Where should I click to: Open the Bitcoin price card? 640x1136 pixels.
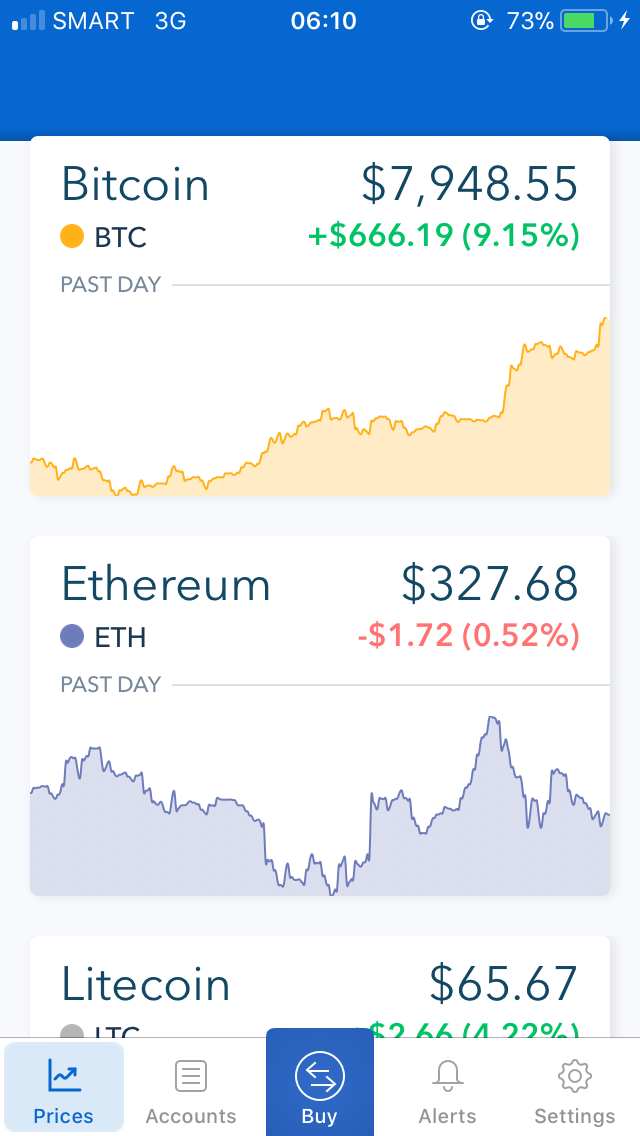[x=320, y=317]
